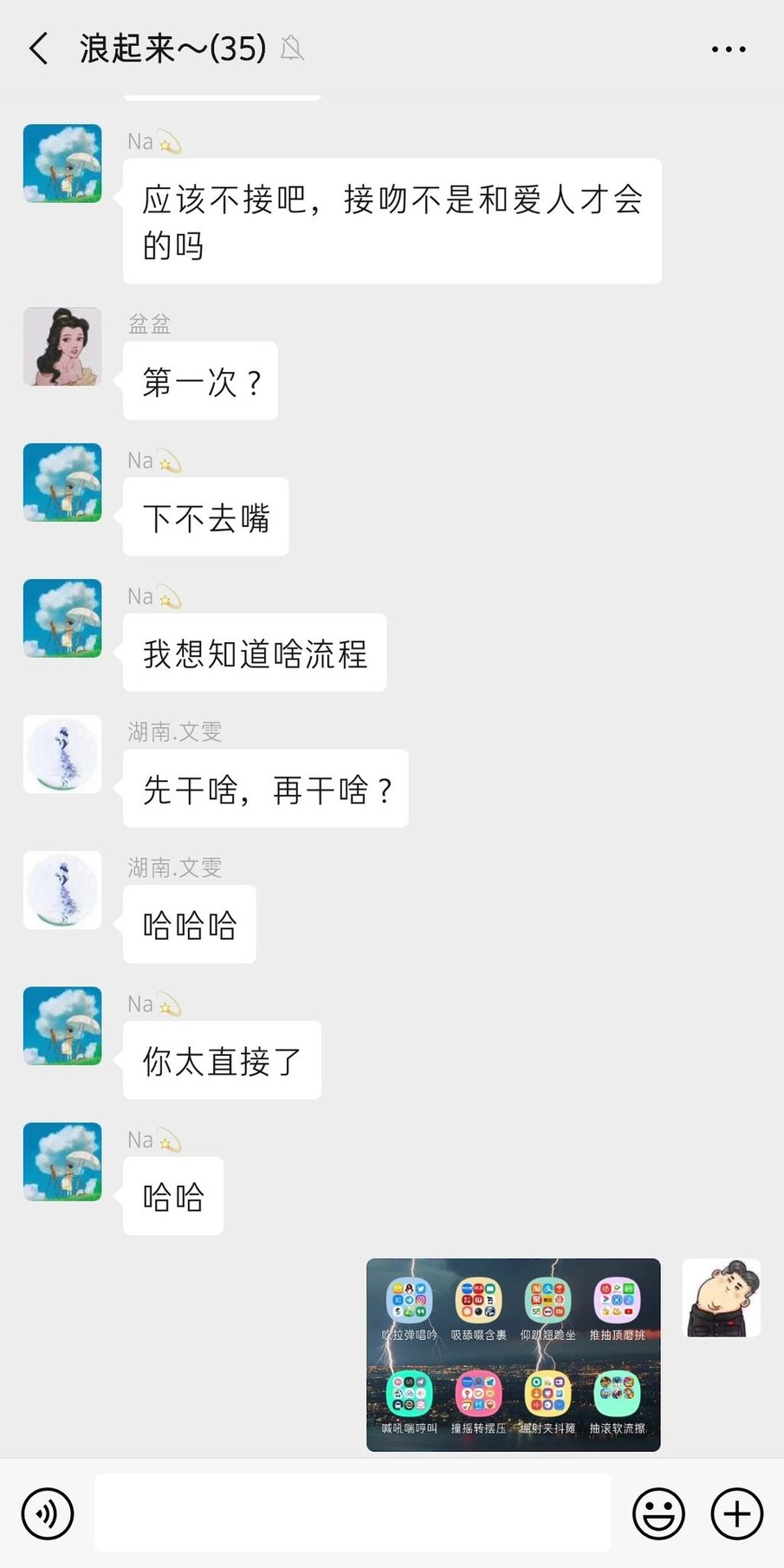Open the group chat overflow menu
784x1568 pixels.
[x=728, y=49]
